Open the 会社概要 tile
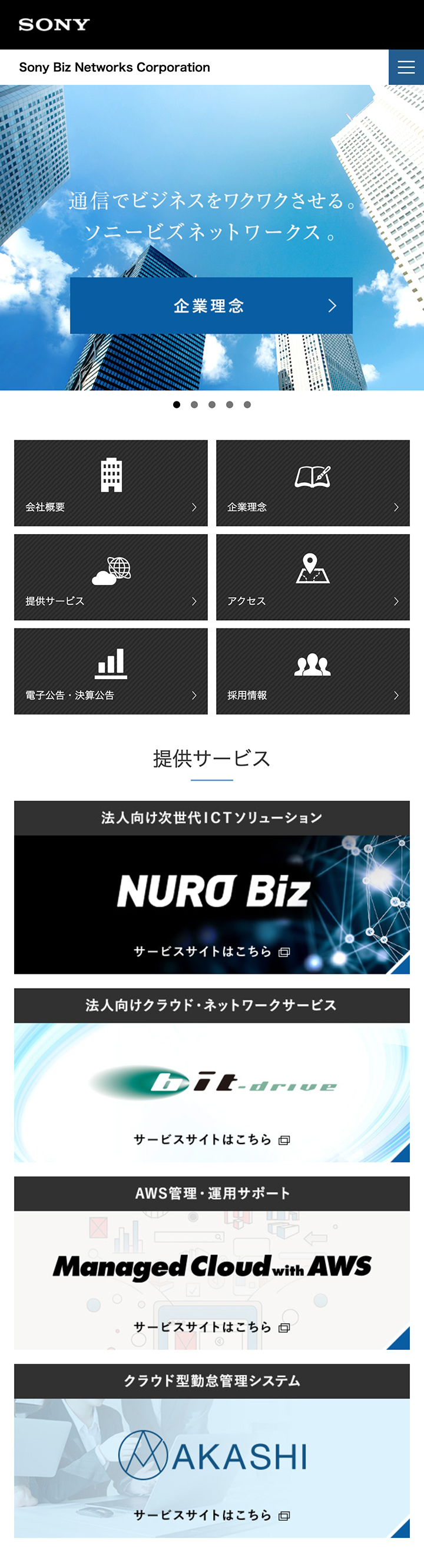Image resolution: width=424 pixels, height=1568 pixels. coord(111,483)
